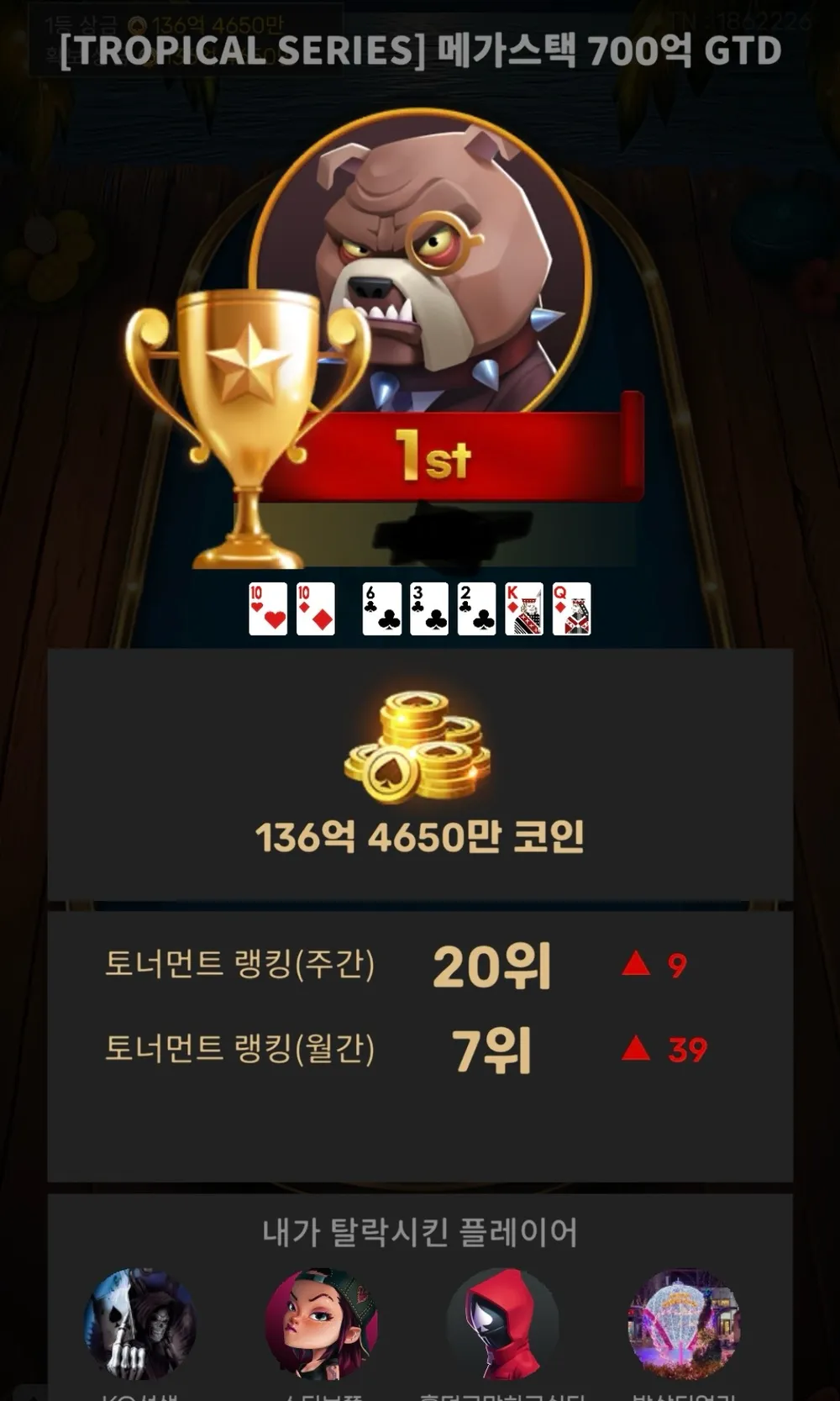Screen dimensions: 840x1401
Task: View the green-cap girl avatar player
Action: pyautogui.click(x=322, y=1325)
